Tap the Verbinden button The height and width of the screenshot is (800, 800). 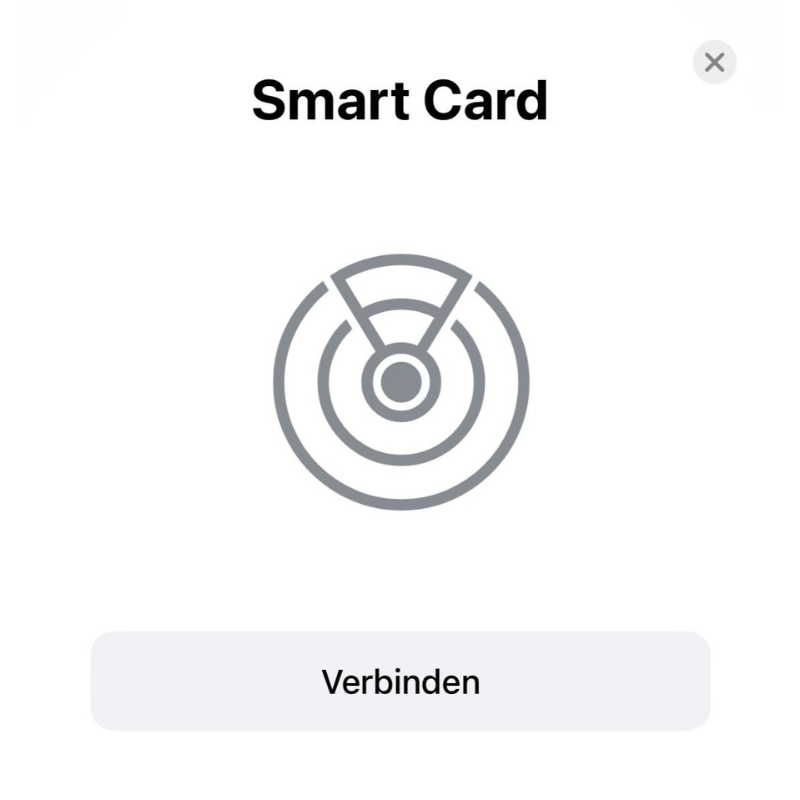click(400, 681)
